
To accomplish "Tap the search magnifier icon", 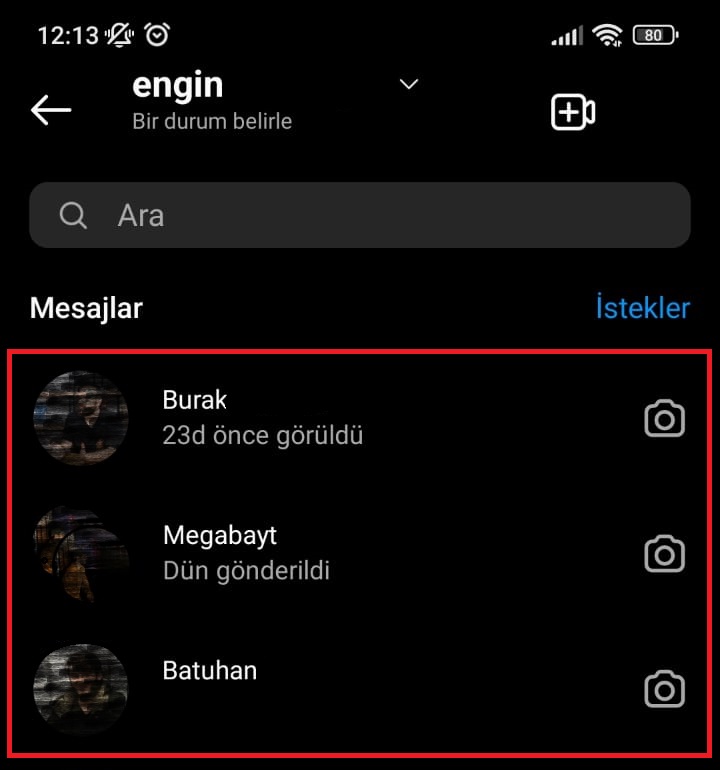I will point(73,214).
